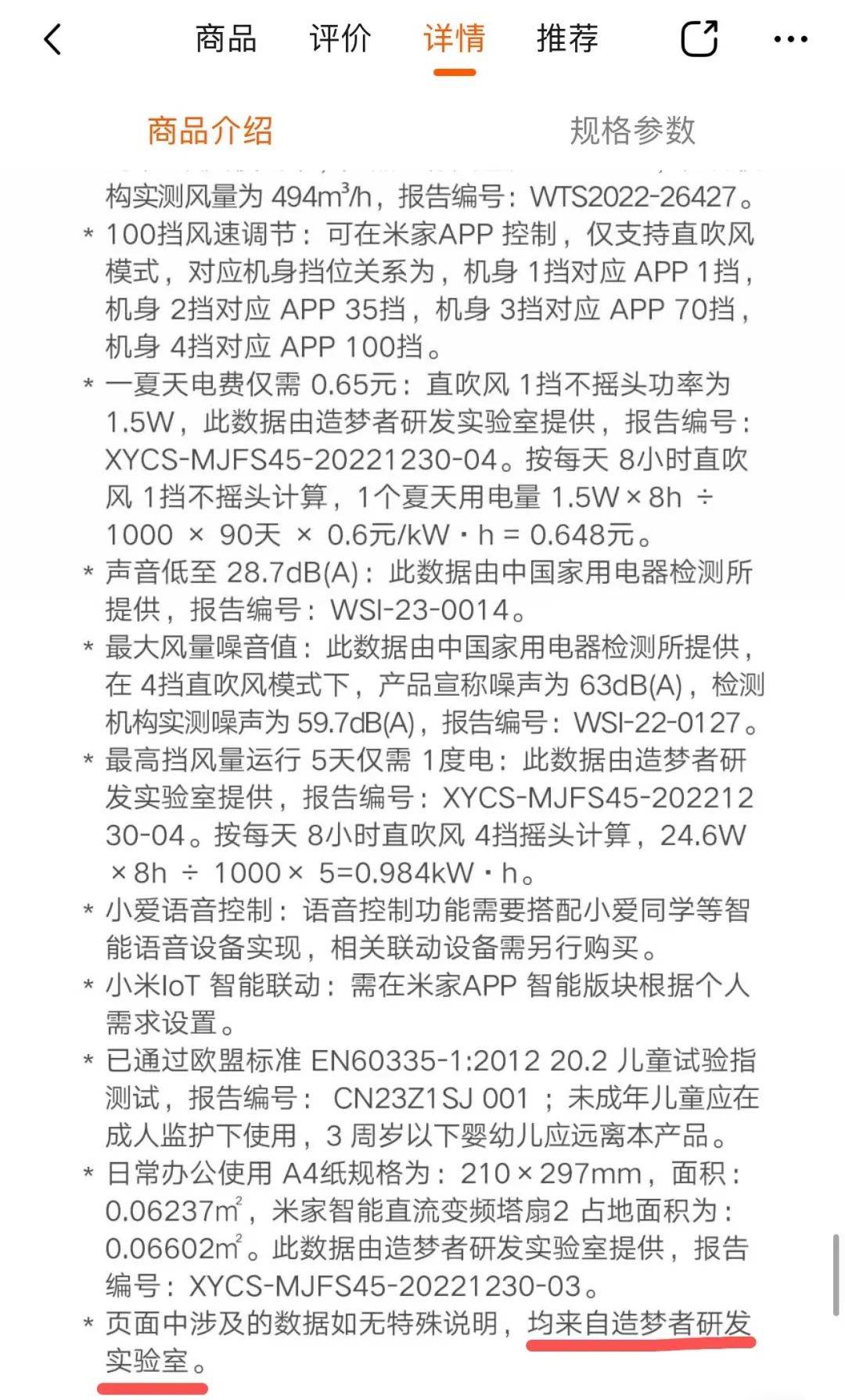Select the 商品介绍 section
The image size is (845, 1400).
coord(210,131)
